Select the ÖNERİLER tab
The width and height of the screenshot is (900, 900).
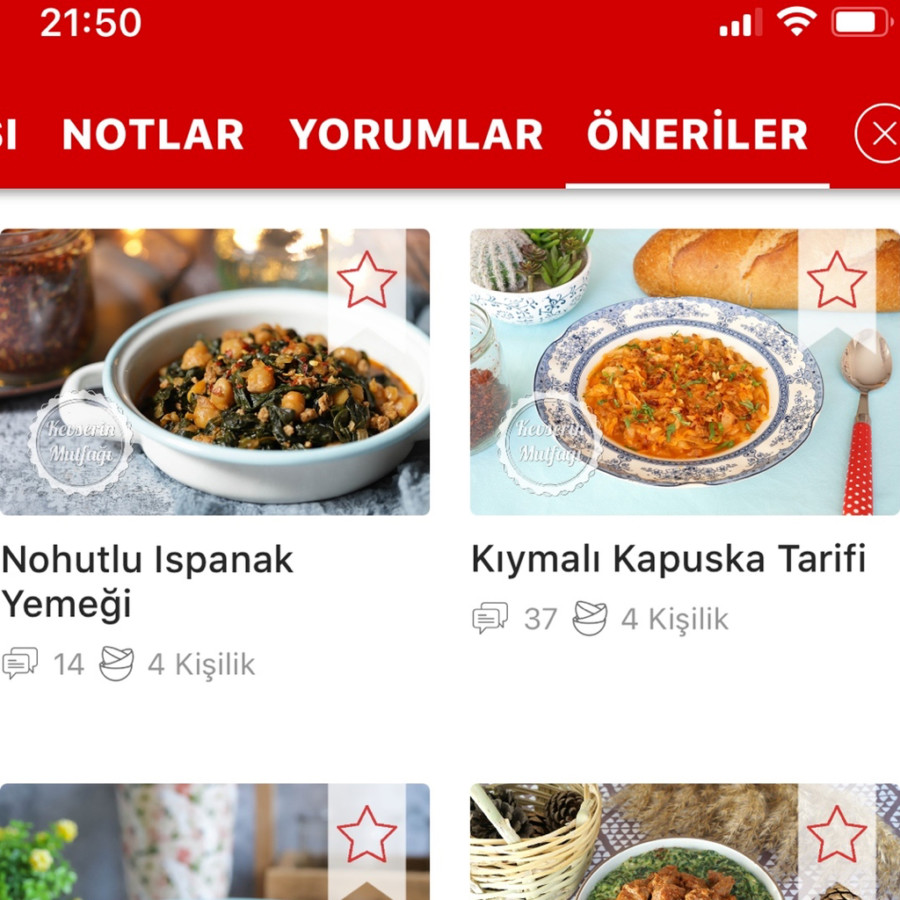(697, 135)
